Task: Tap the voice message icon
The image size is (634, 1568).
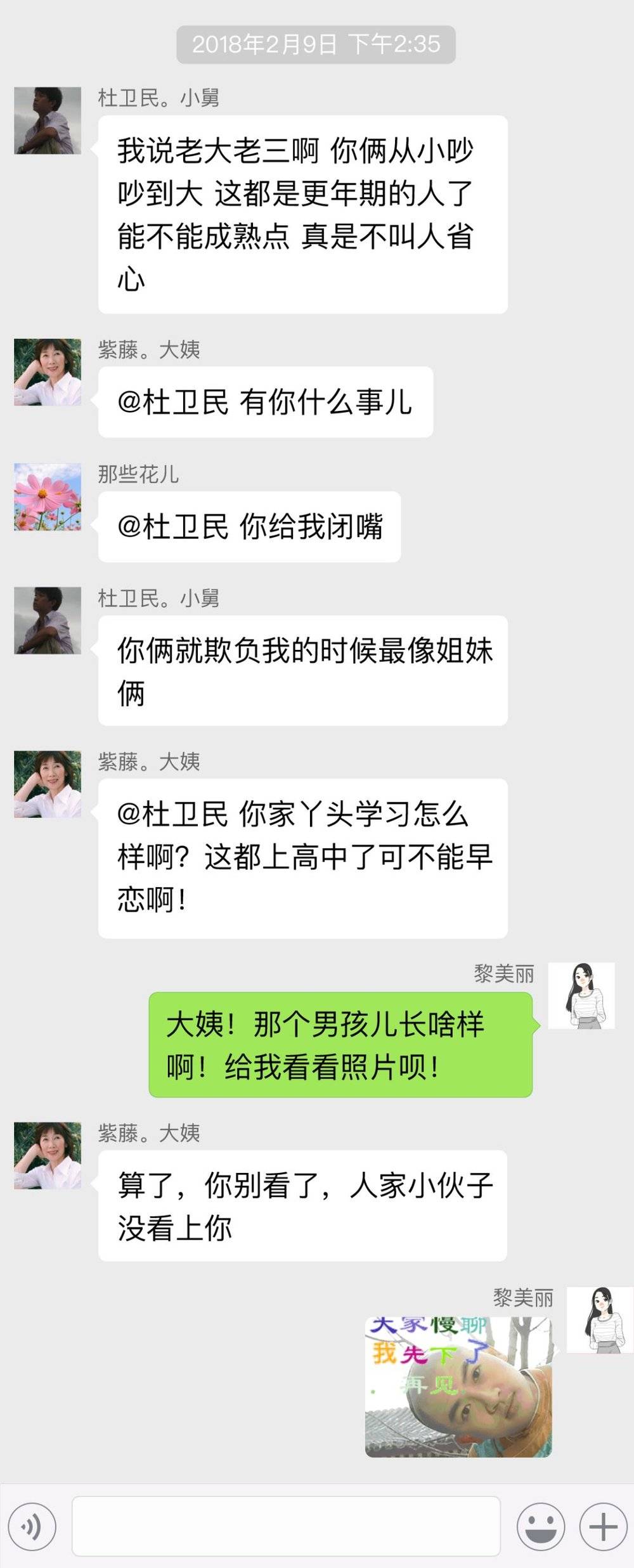Action: 32,1527
